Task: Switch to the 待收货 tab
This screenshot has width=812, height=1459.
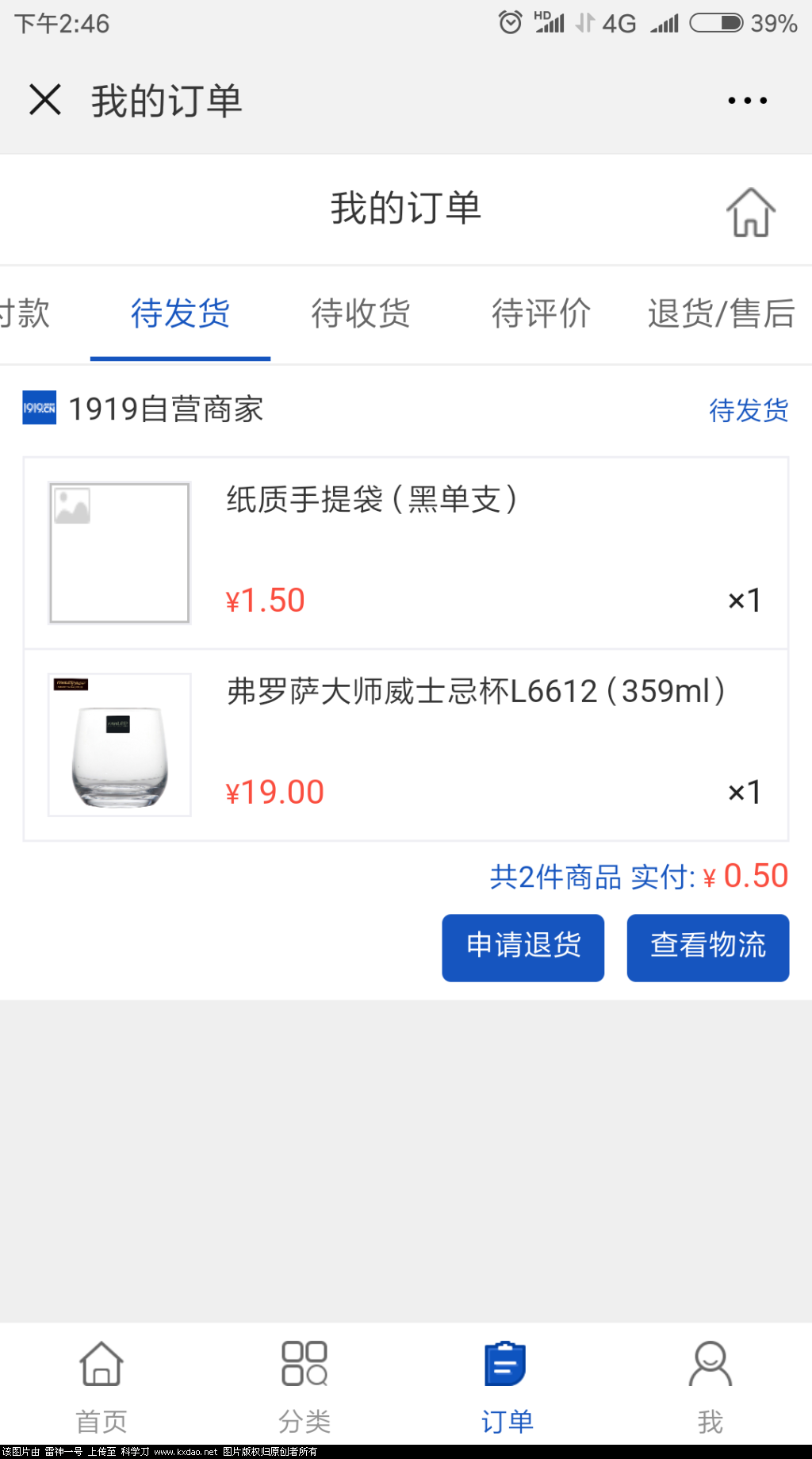Action: 360,314
